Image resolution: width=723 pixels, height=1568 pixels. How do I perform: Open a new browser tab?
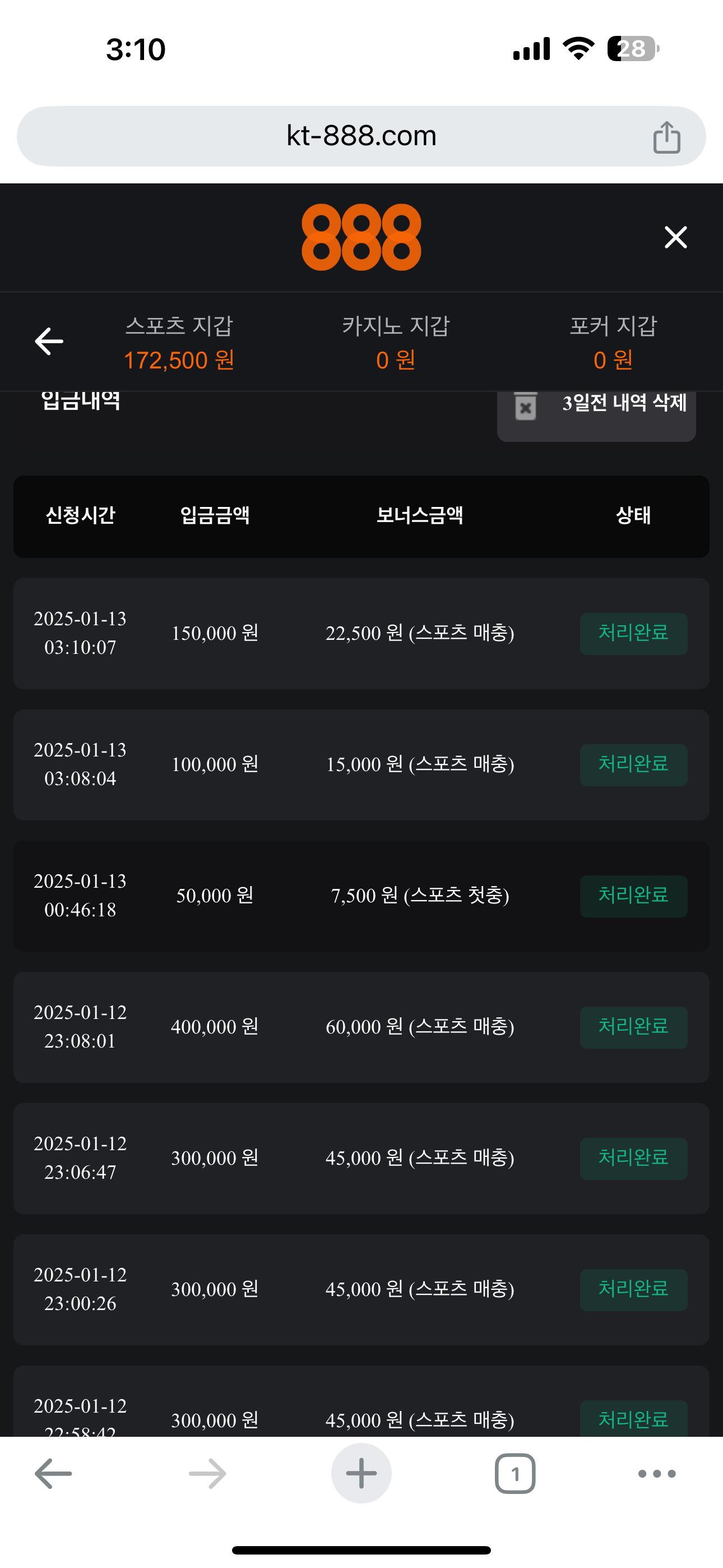point(361,1473)
